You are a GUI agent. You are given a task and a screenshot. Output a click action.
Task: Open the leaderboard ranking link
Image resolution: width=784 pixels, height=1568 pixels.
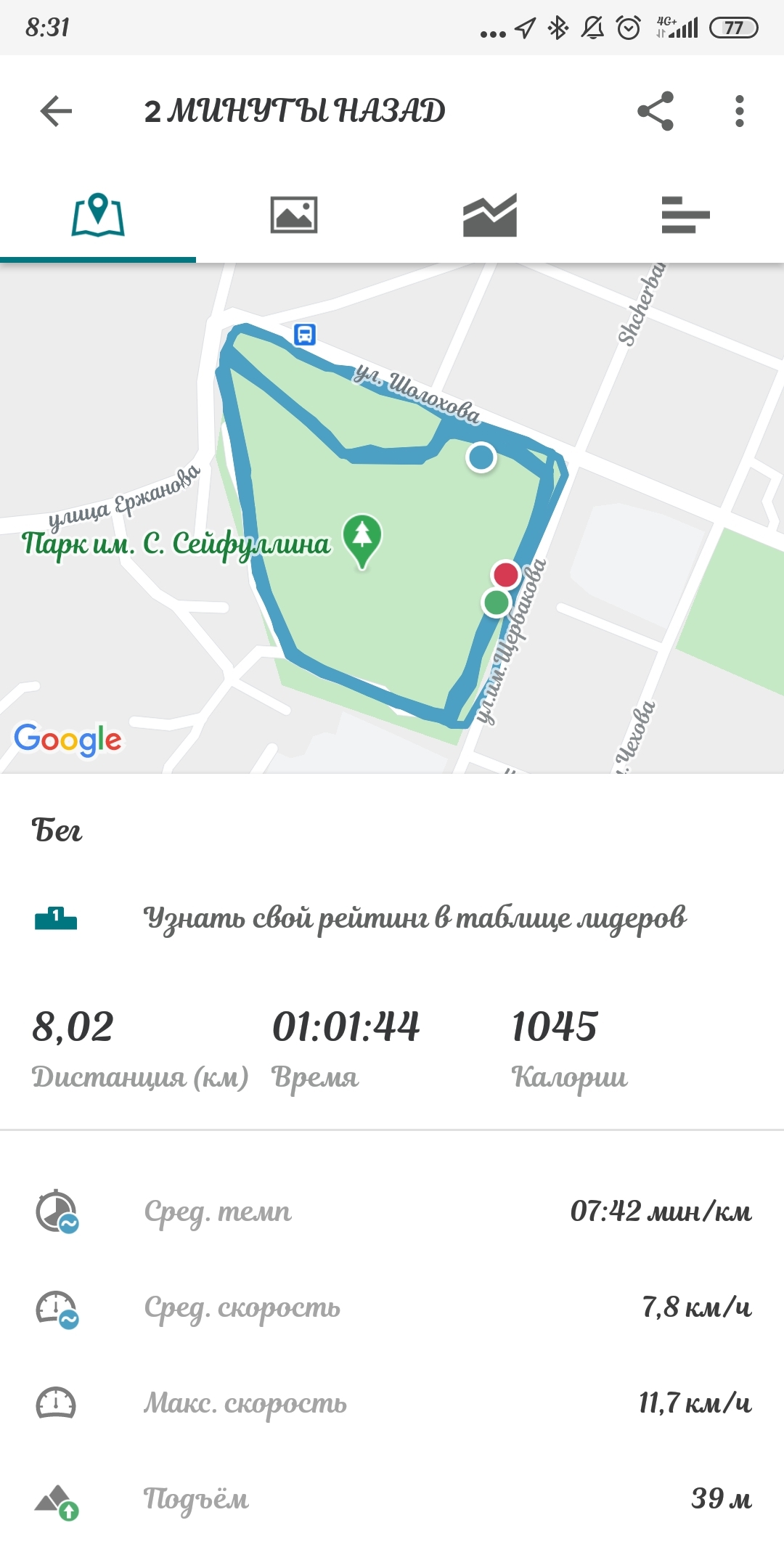[x=414, y=918]
